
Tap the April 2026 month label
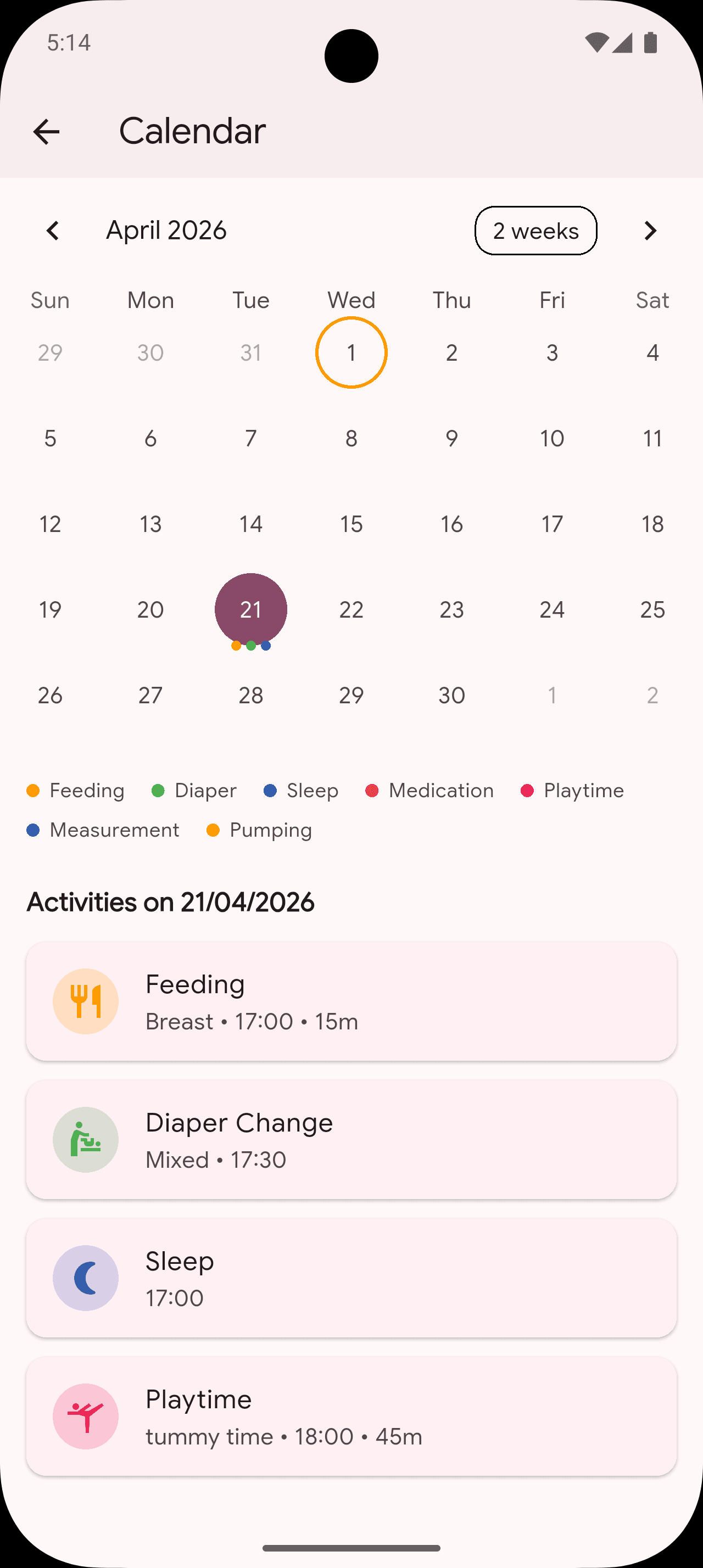click(165, 231)
